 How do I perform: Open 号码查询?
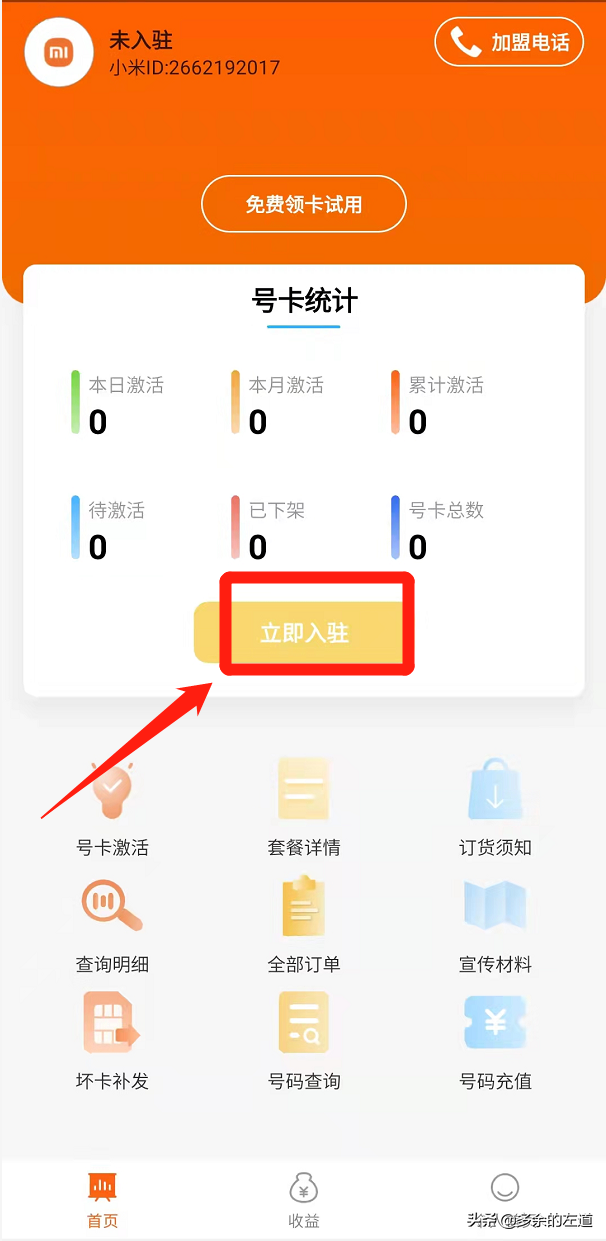click(304, 1040)
